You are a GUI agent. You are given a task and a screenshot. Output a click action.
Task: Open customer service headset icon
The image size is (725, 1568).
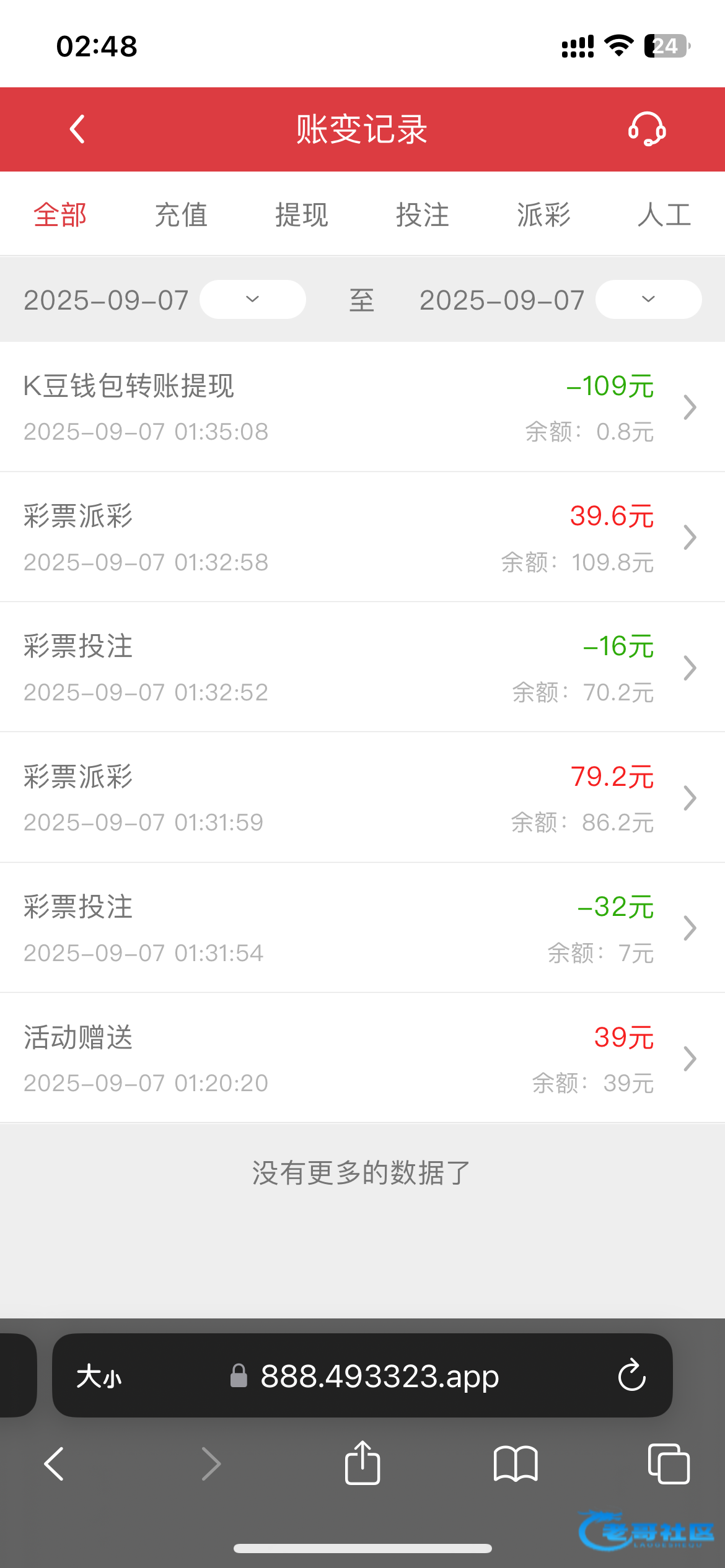click(647, 129)
